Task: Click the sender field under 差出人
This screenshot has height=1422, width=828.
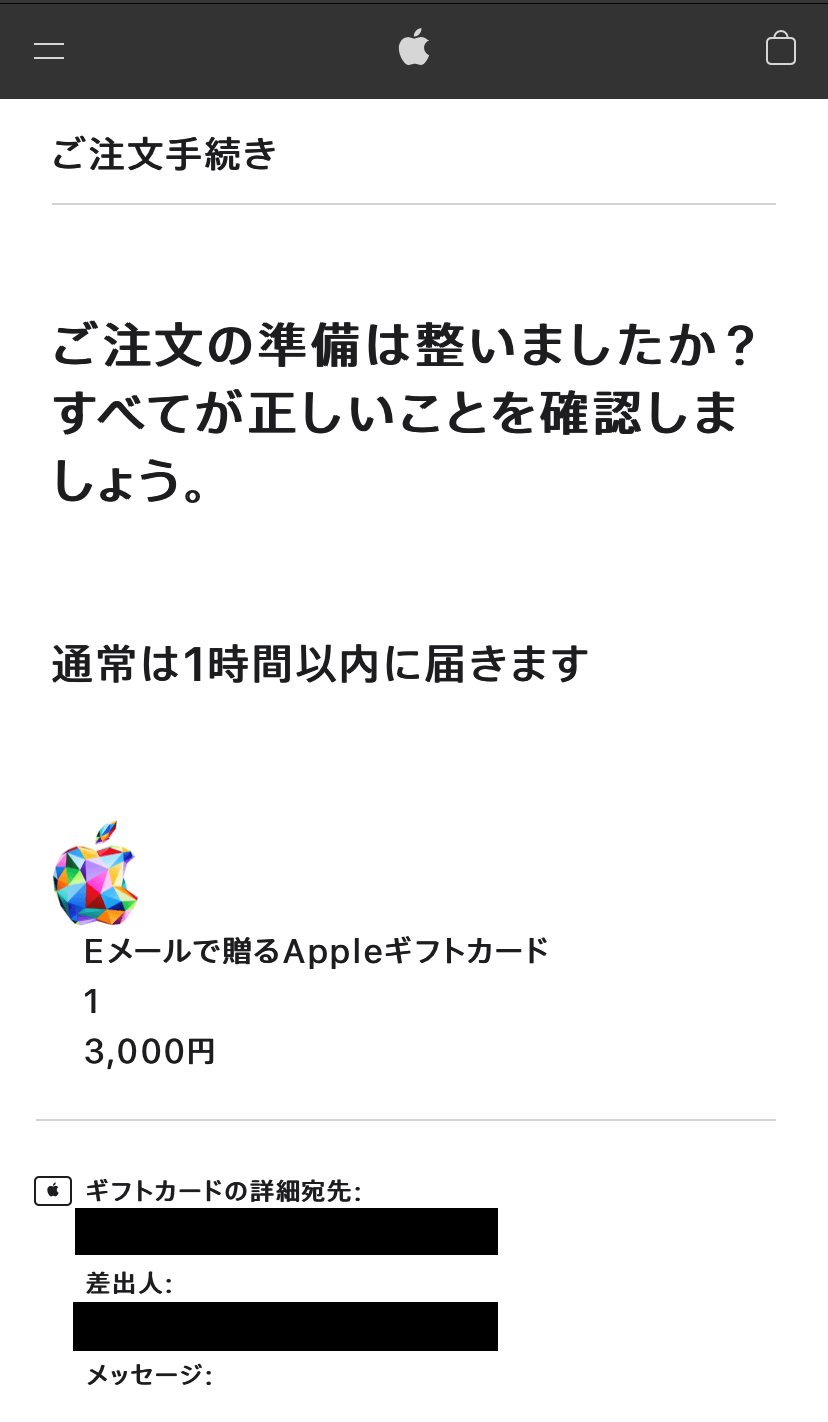Action: click(285, 1328)
